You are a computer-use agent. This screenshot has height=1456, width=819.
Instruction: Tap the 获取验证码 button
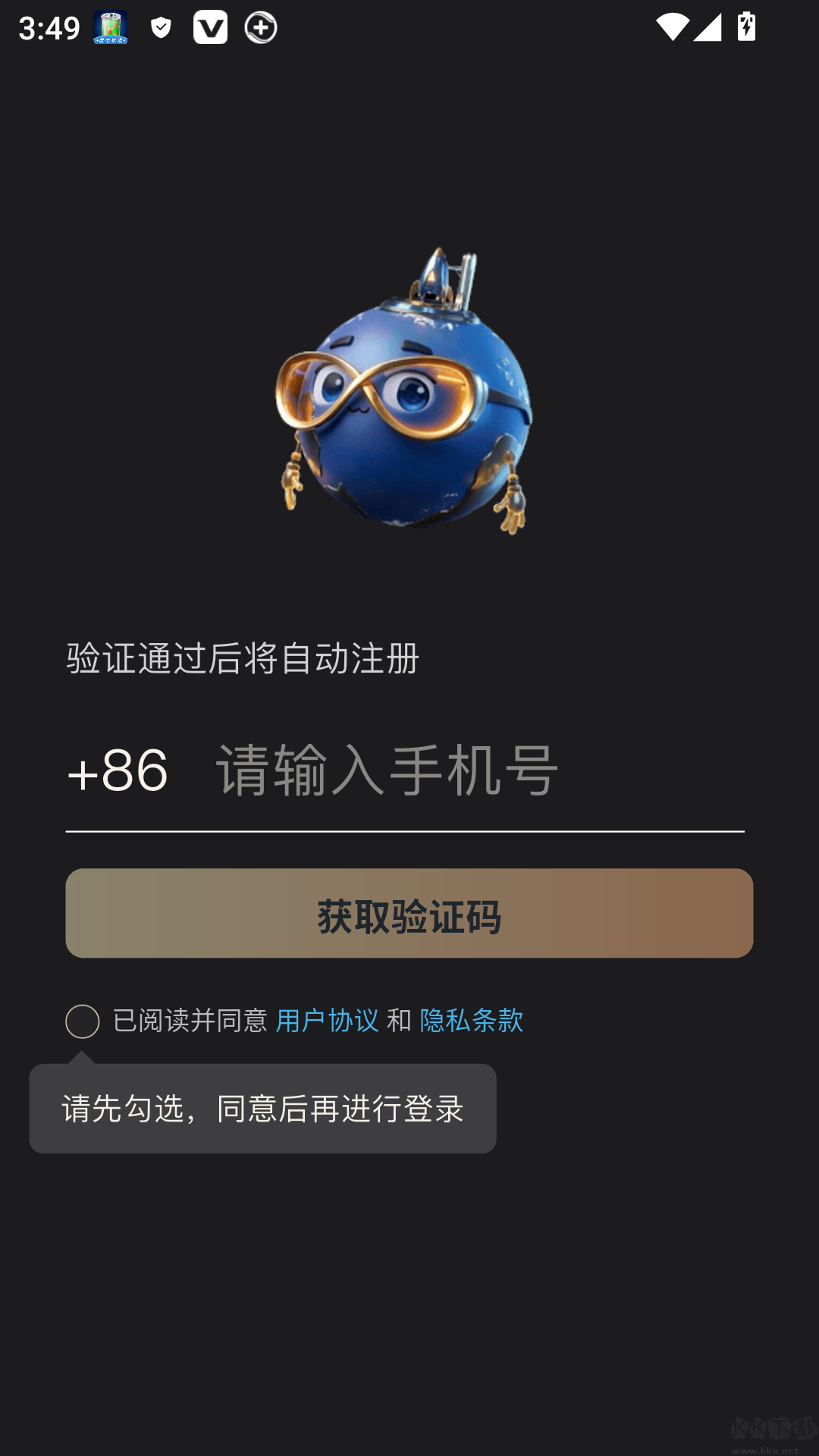pos(409,912)
